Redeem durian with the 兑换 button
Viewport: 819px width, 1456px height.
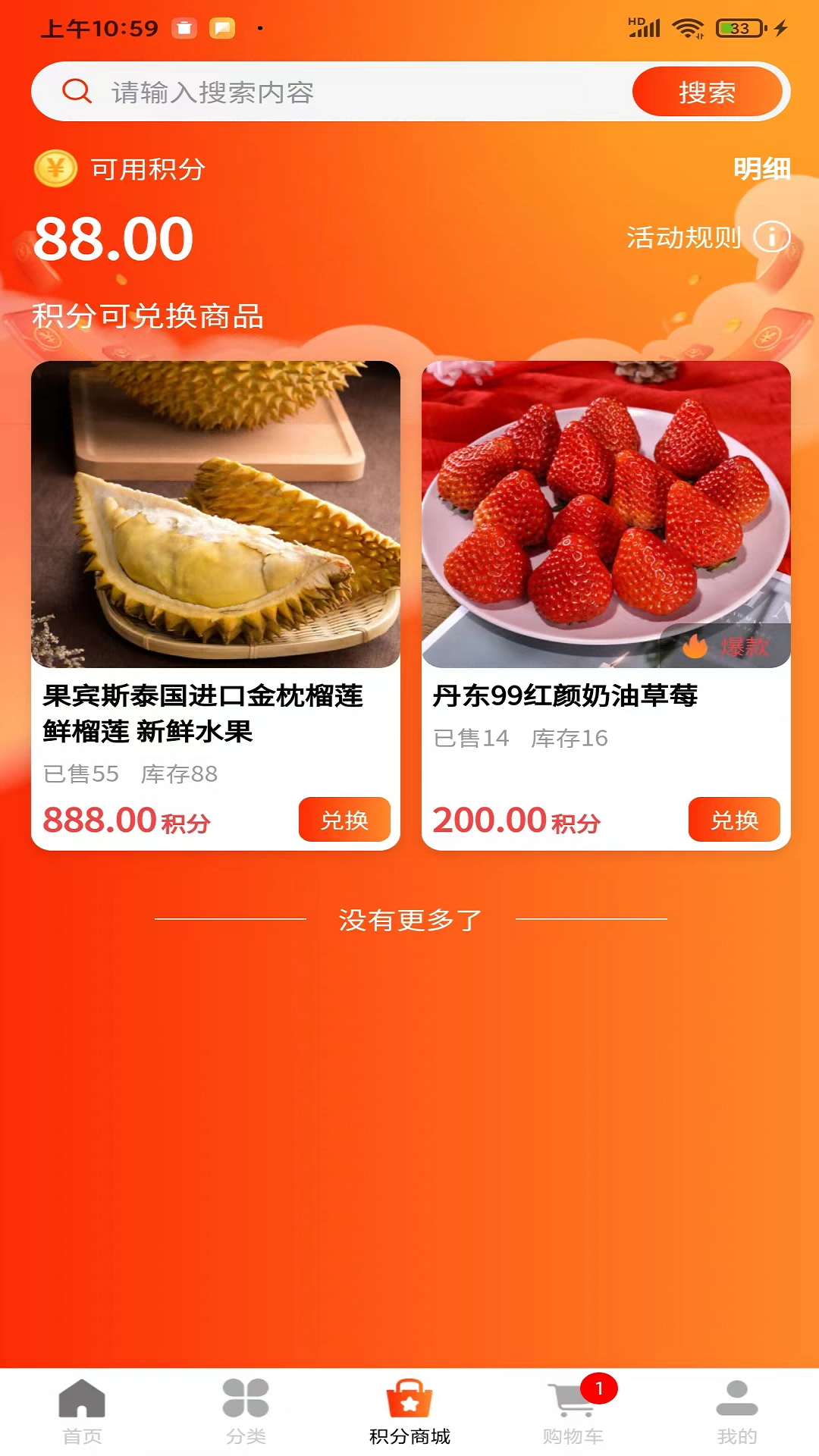click(344, 820)
